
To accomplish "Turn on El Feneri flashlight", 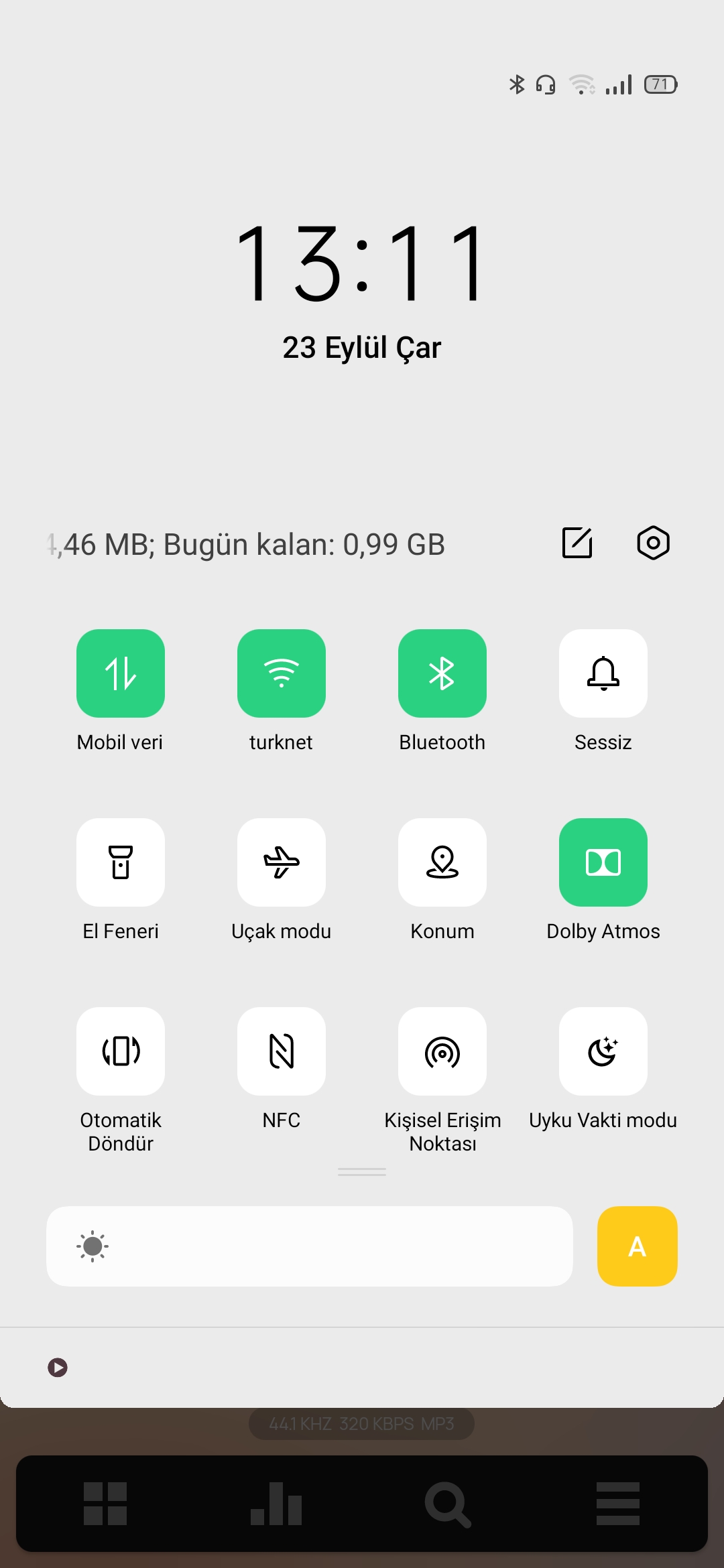I will point(121,862).
